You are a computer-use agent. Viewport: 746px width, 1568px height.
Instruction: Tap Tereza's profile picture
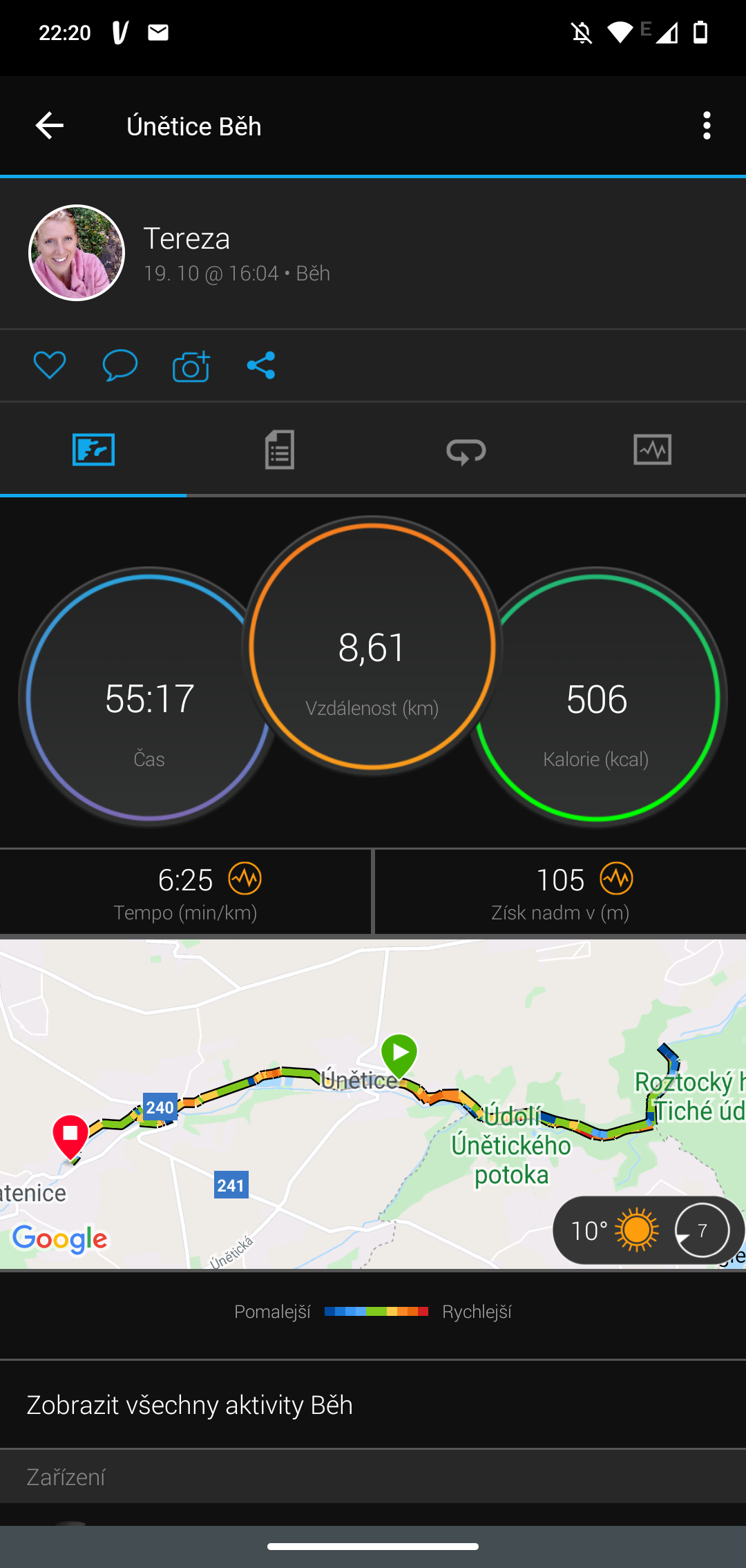click(x=77, y=253)
